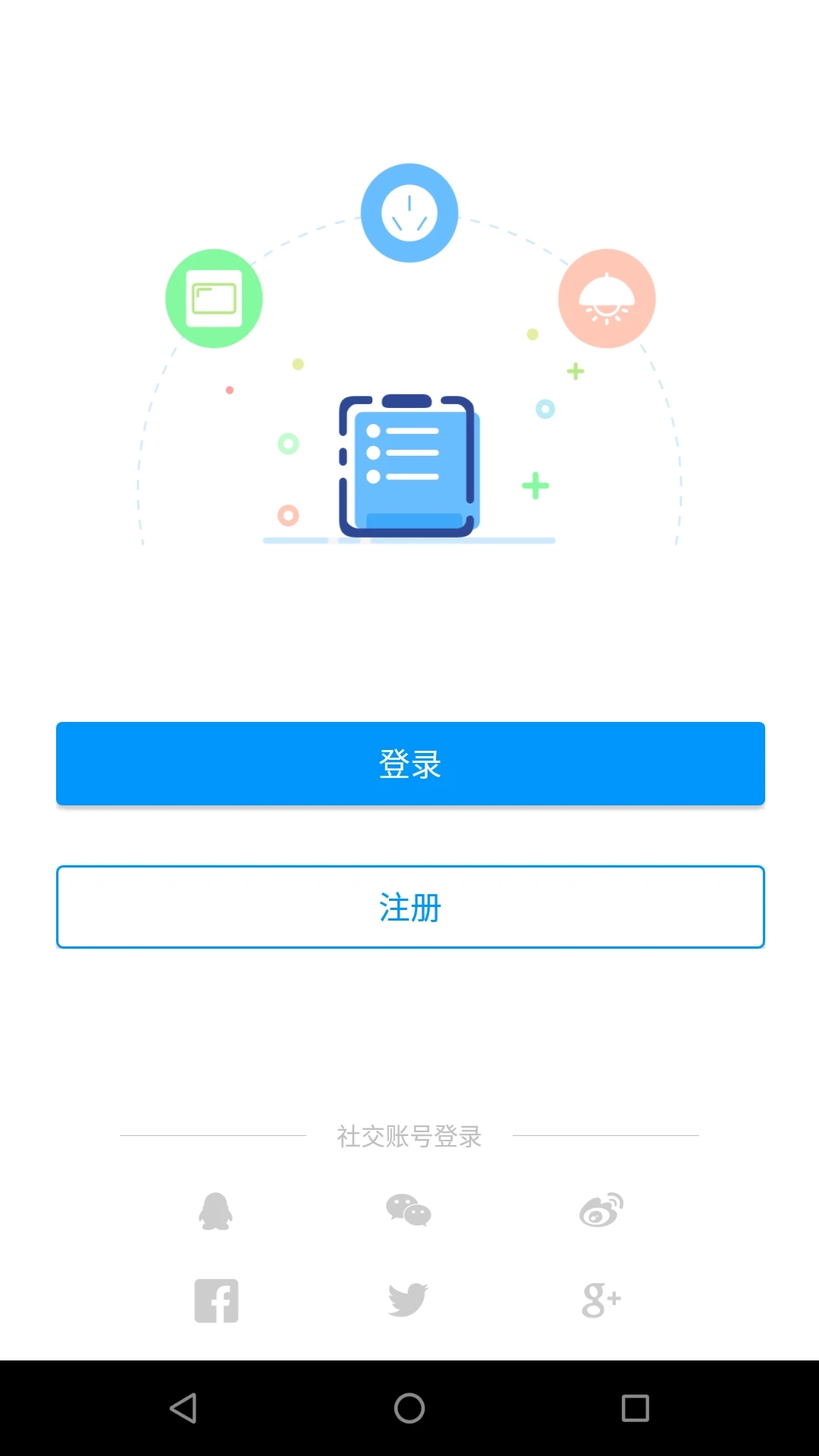Open recent apps from the navigation bar

(635, 1408)
